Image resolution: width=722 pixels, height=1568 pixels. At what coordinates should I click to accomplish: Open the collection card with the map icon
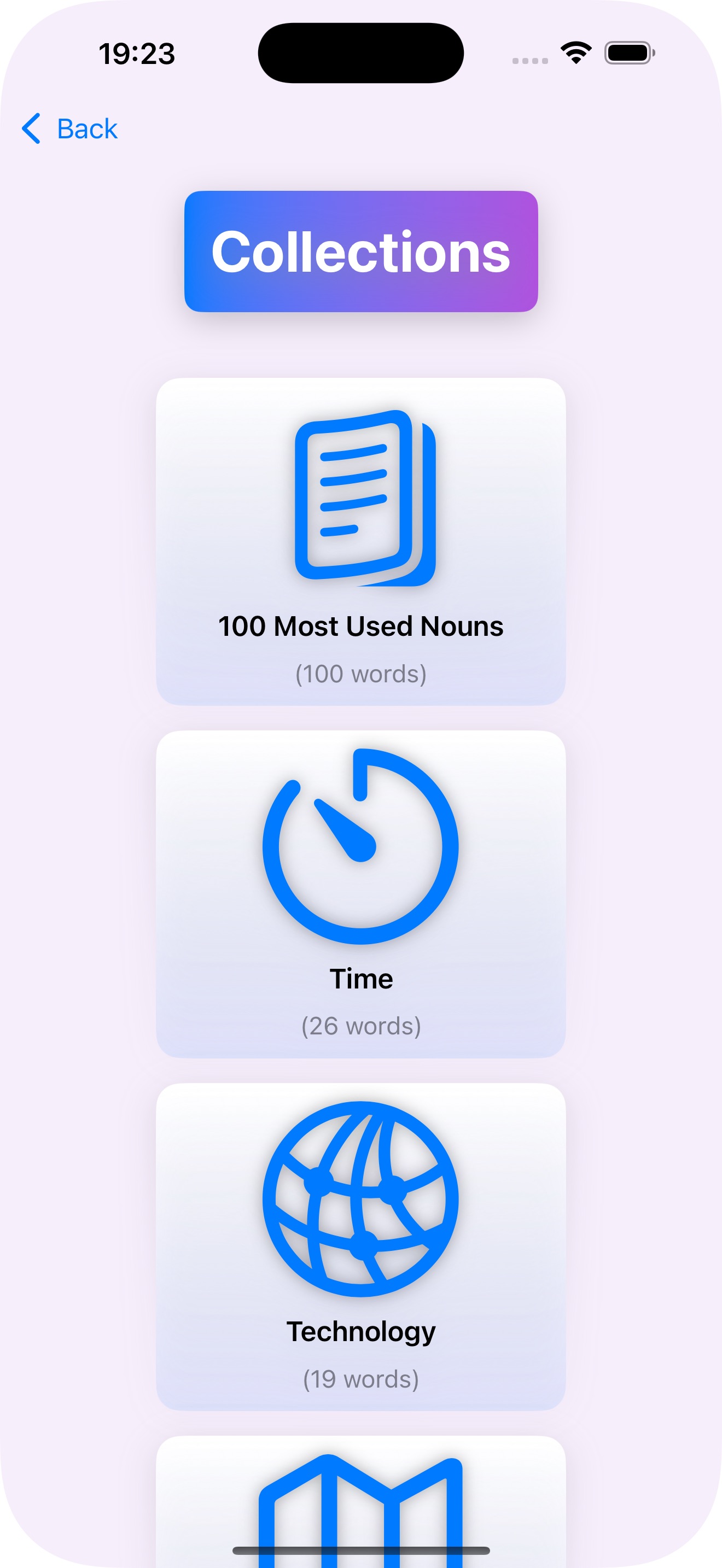(360, 1501)
